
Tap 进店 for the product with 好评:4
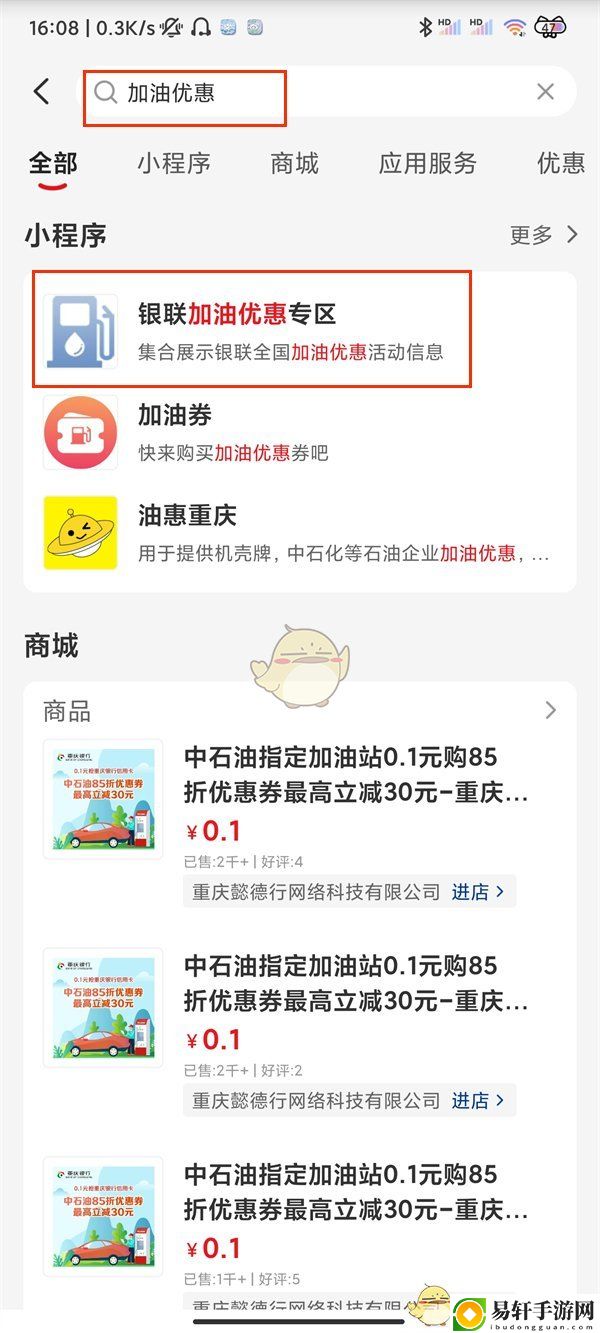click(477, 891)
